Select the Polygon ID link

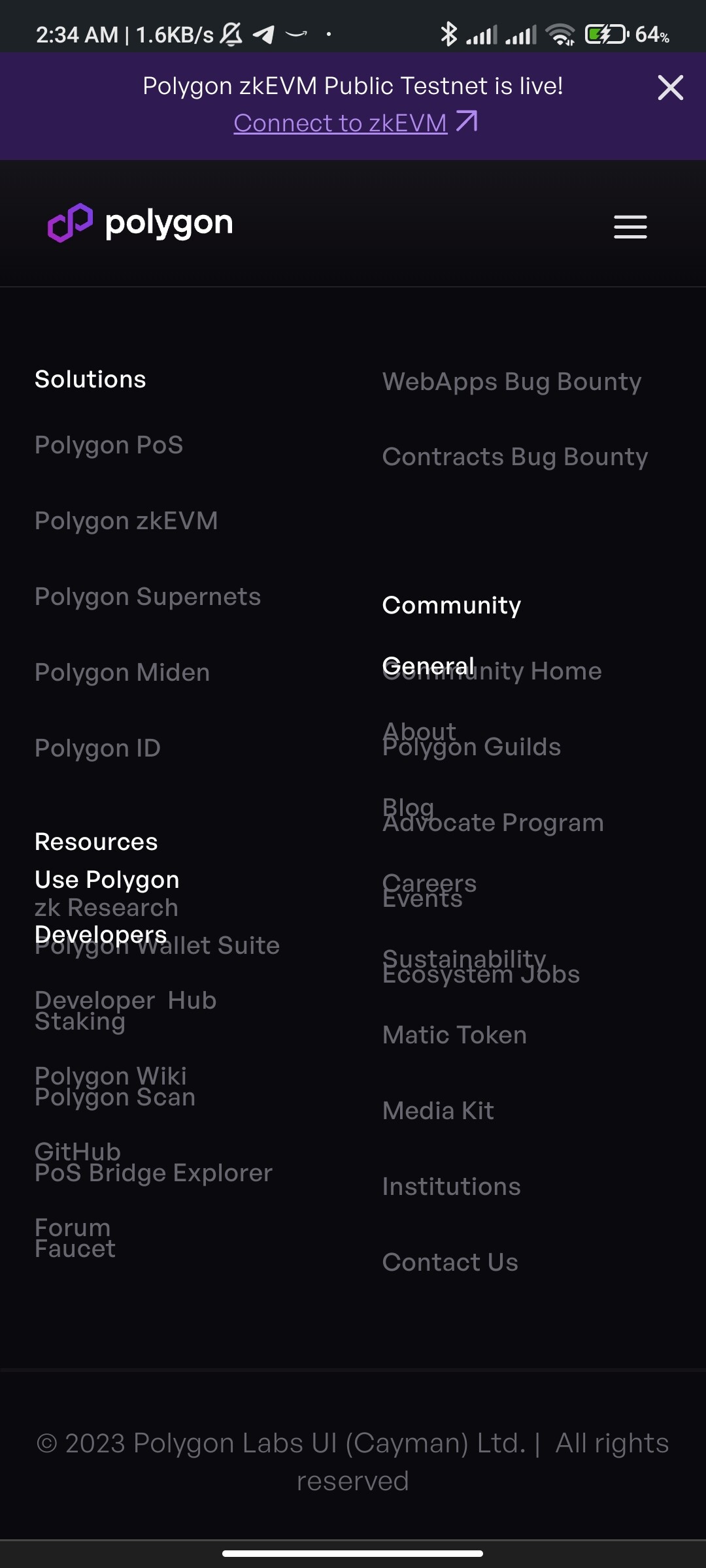[x=97, y=748]
